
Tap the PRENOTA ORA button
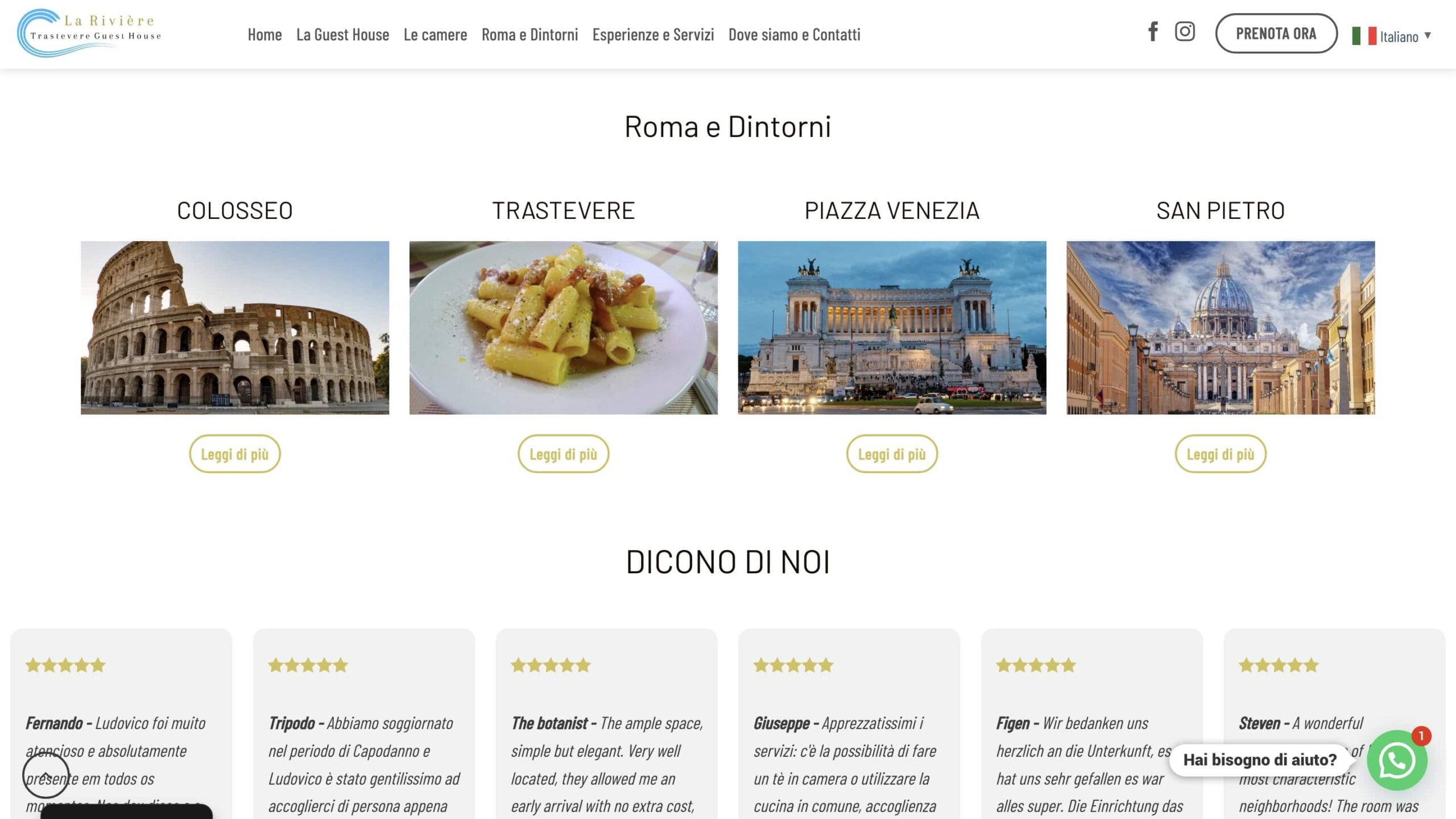pos(1276,34)
